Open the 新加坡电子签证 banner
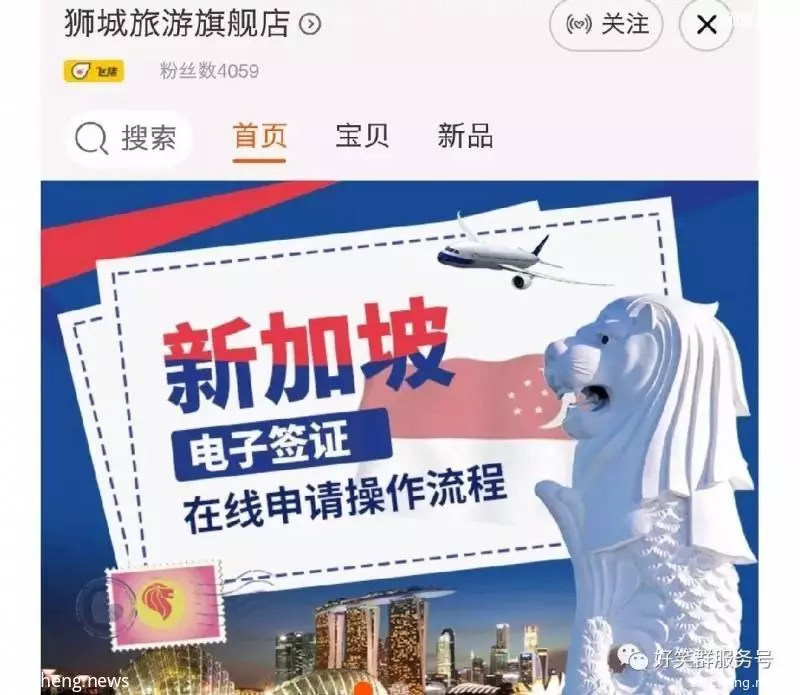The image size is (800, 695). click(400, 430)
